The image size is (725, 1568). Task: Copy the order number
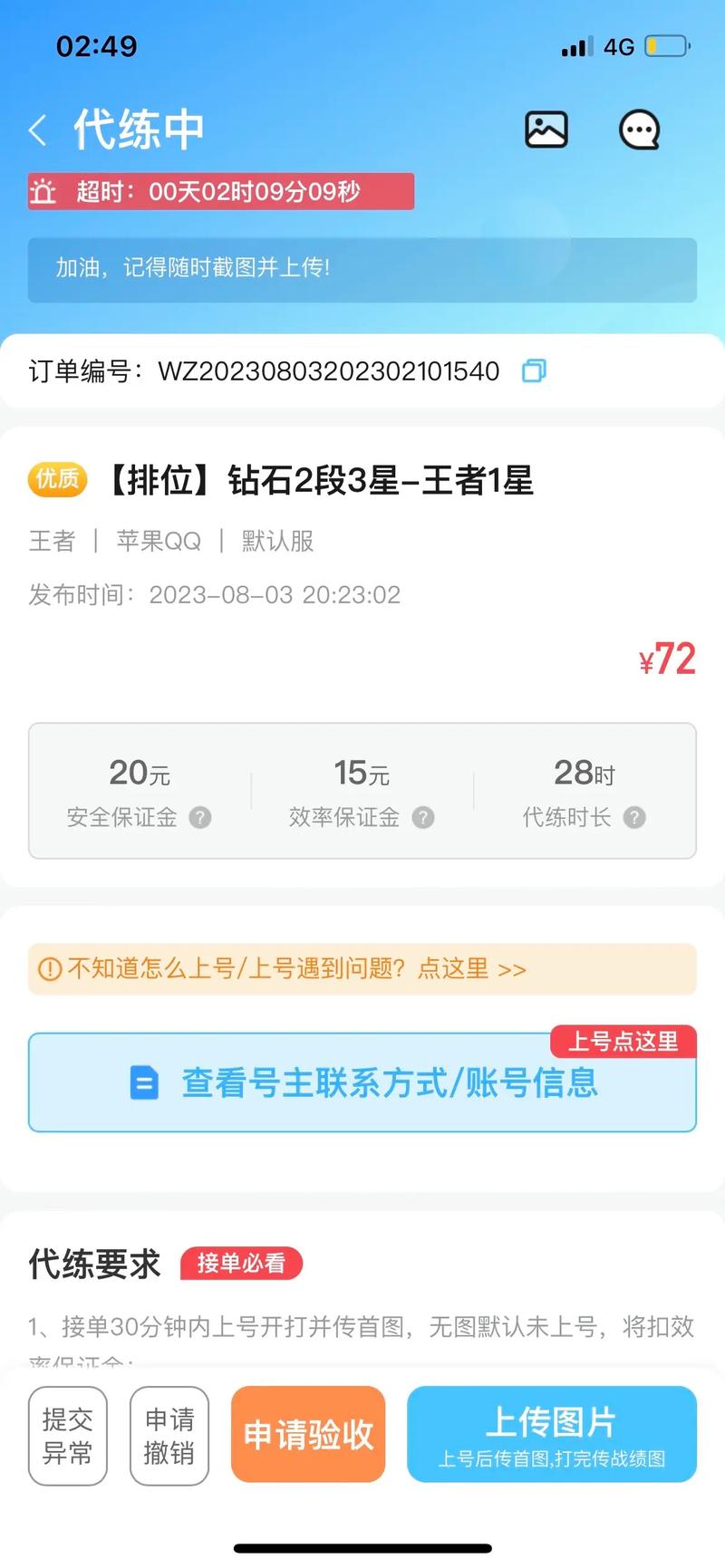(534, 370)
